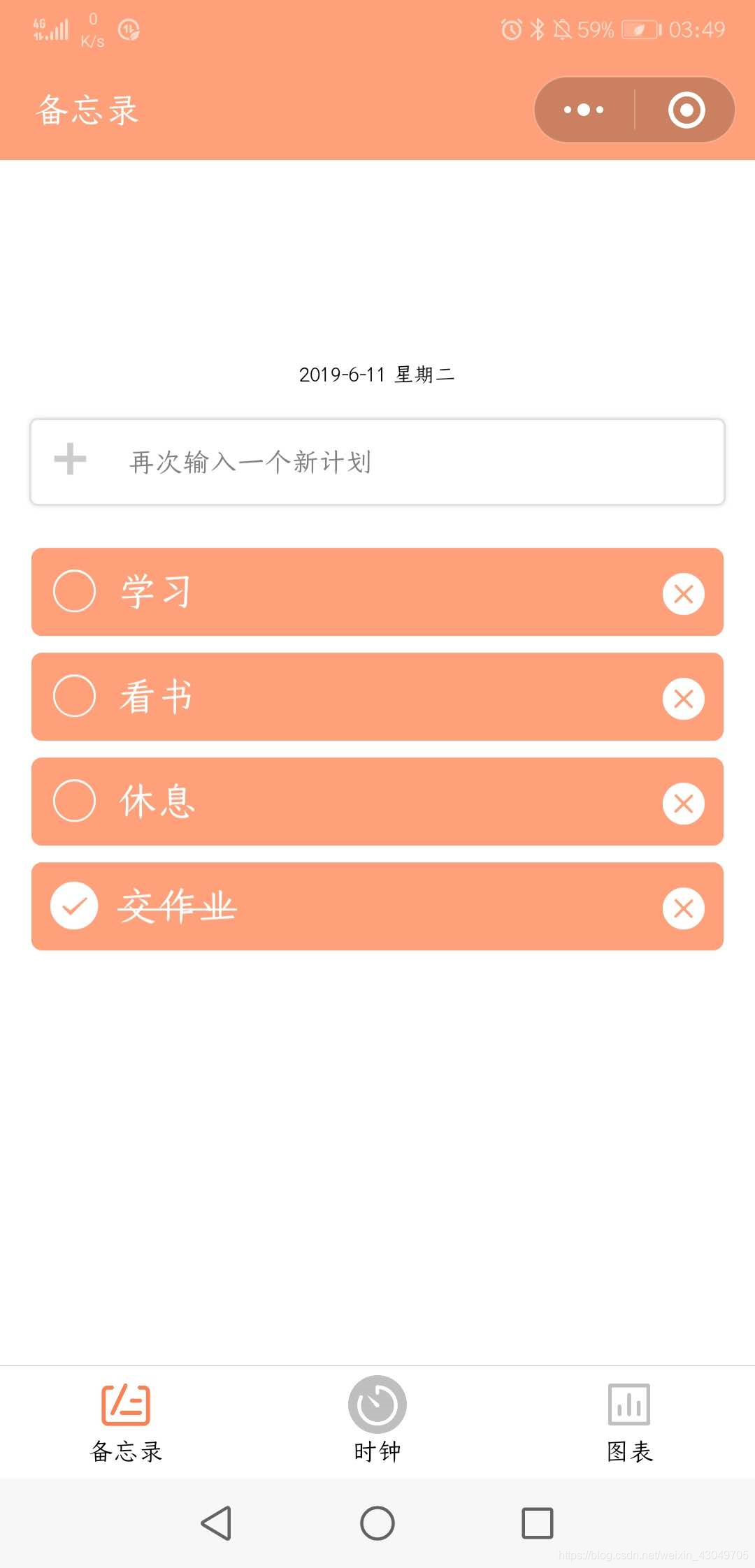This screenshot has height=1568, width=755.
Task: Tap the date 2019-6-11 星期二
Action: tap(376, 374)
